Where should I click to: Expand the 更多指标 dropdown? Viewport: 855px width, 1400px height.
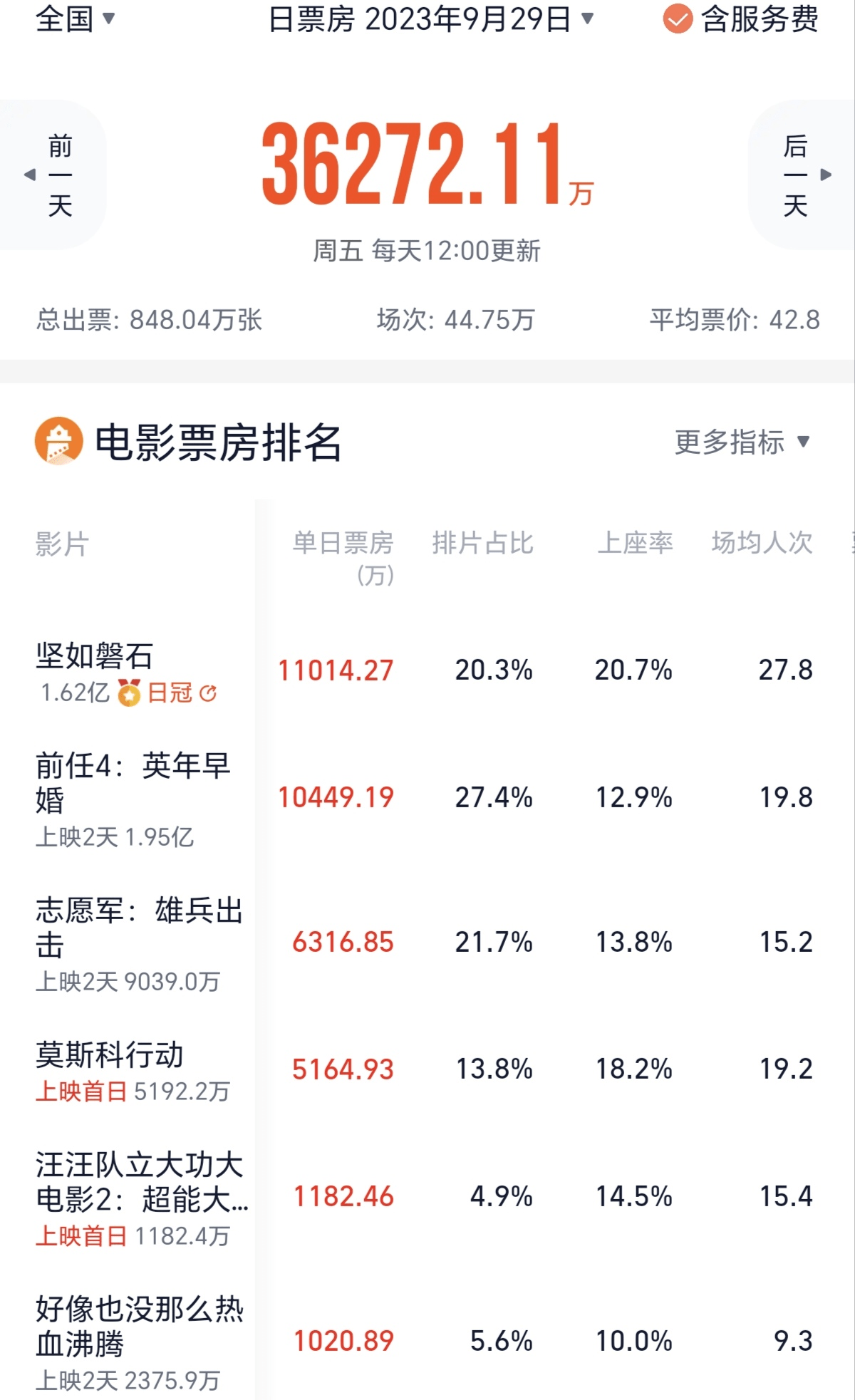(742, 442)
